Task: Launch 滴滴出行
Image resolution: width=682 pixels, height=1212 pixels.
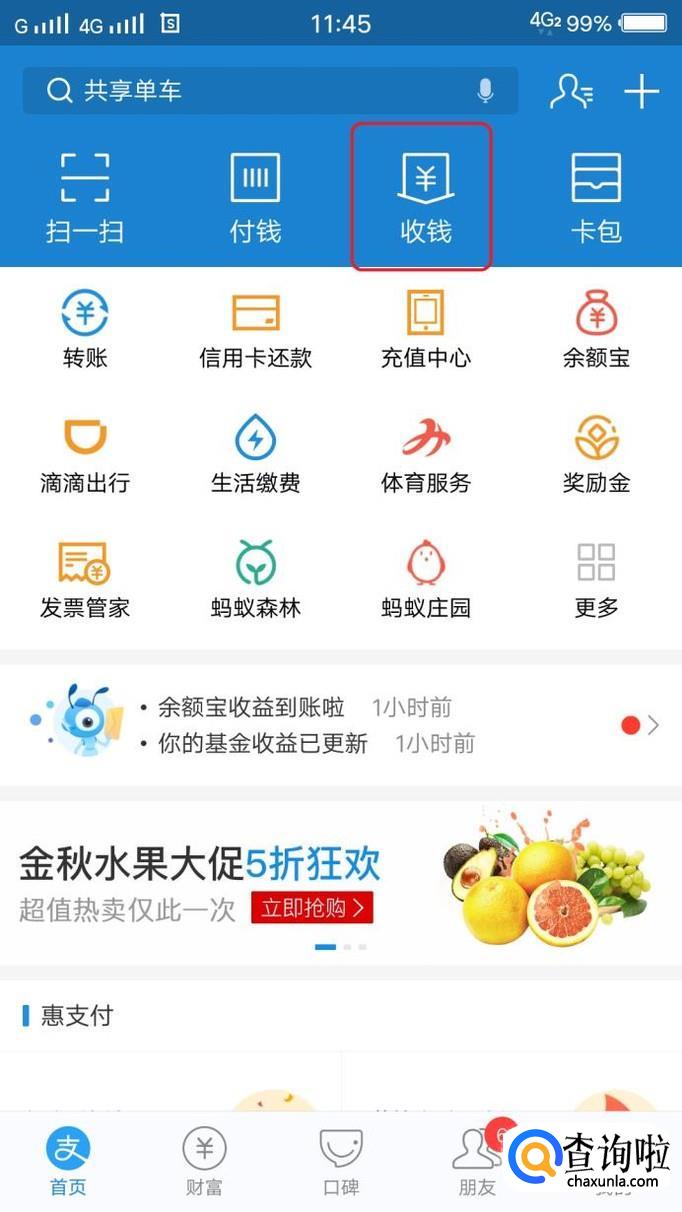Action: pyautogui.click(x=85, y=453)
